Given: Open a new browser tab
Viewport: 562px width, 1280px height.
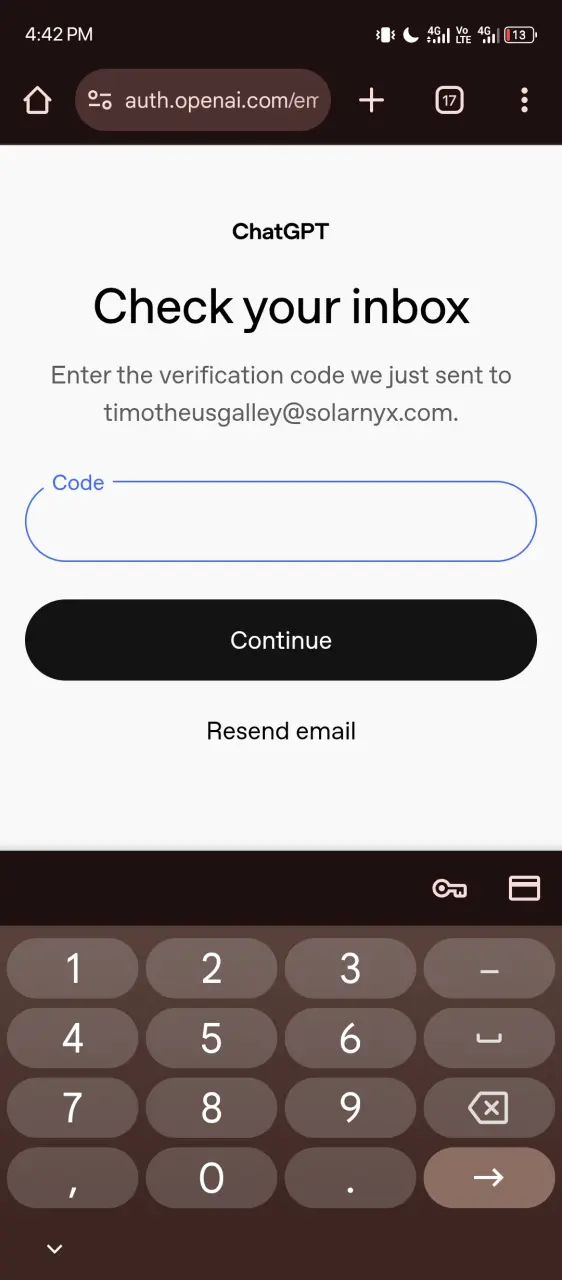Looking at the screenshot, I should coord(371,100).
